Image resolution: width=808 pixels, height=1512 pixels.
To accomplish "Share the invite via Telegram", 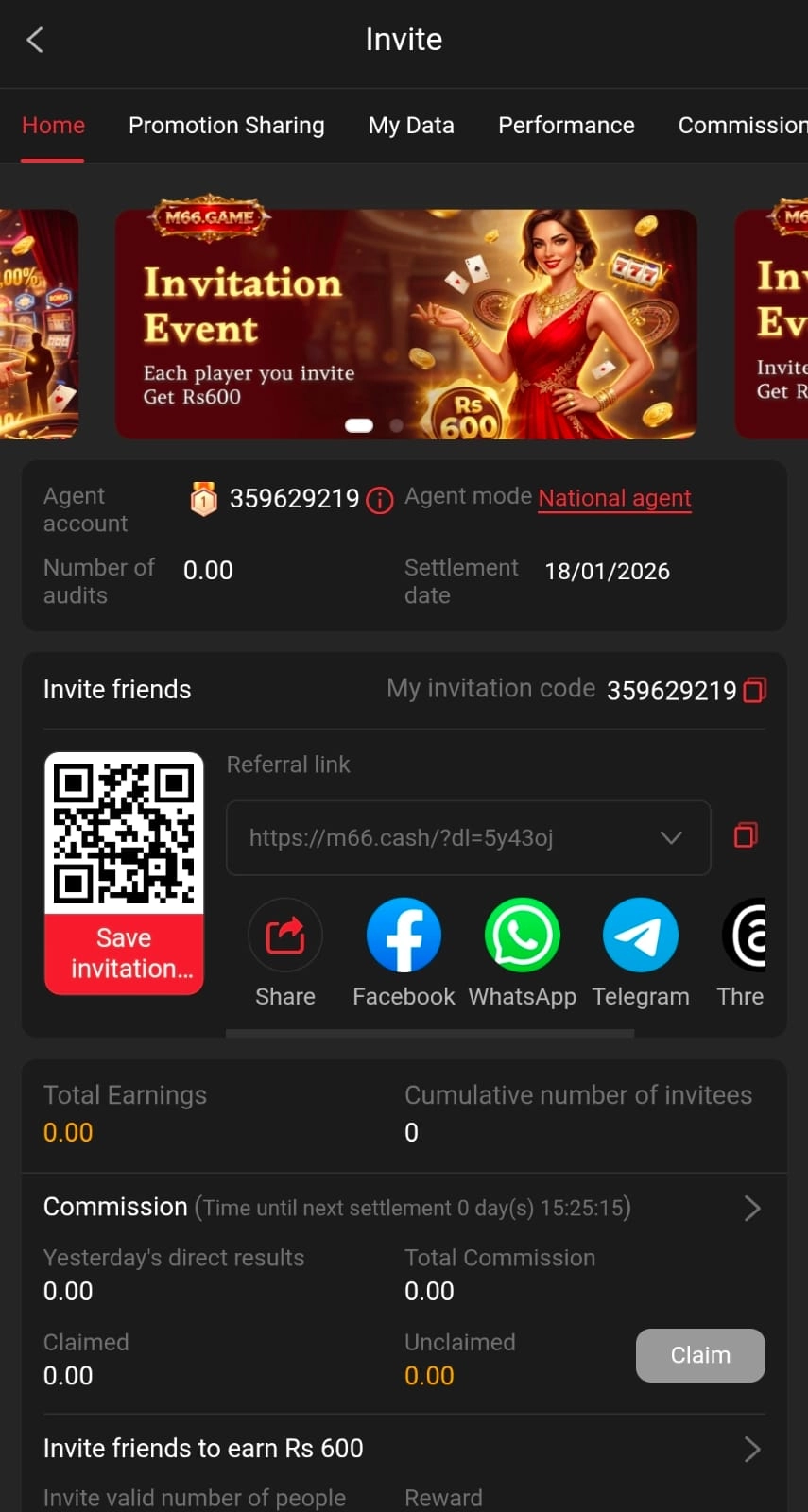I will pos(640,936).
